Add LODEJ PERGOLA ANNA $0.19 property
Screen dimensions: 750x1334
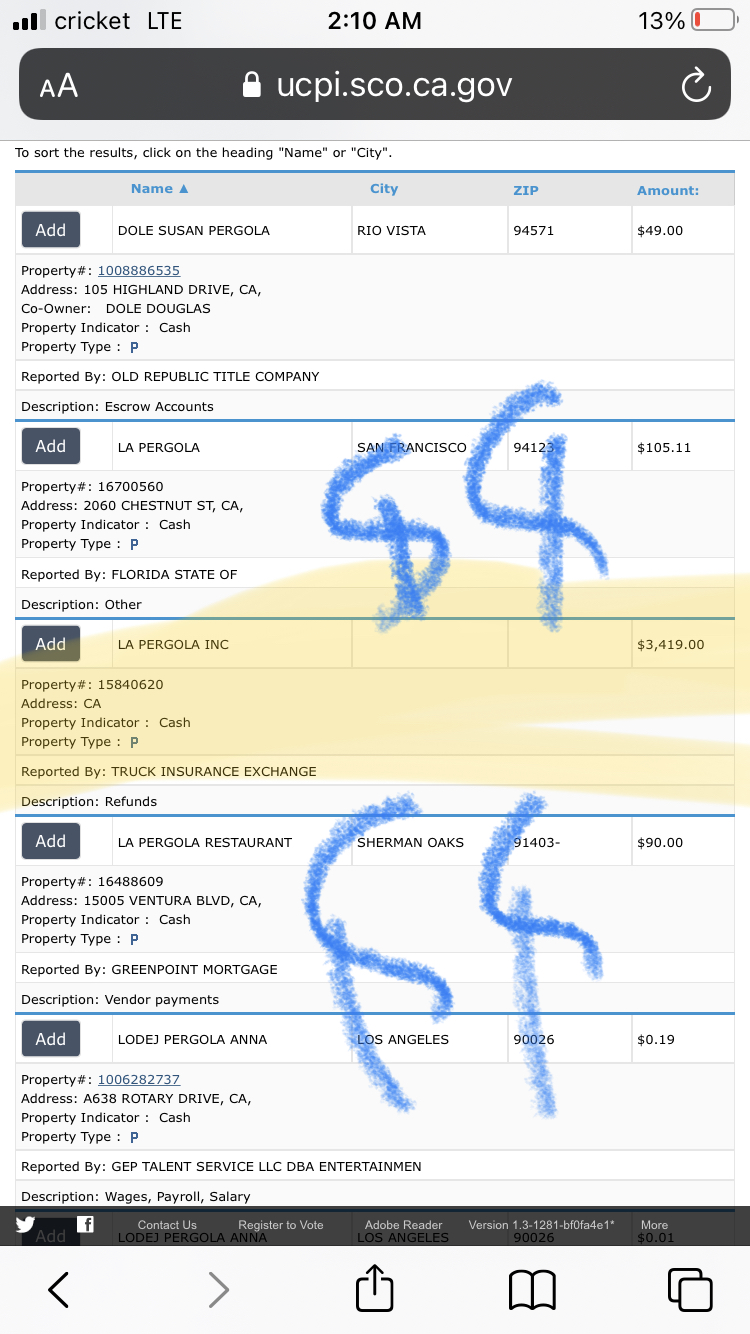click(51, 1039)
